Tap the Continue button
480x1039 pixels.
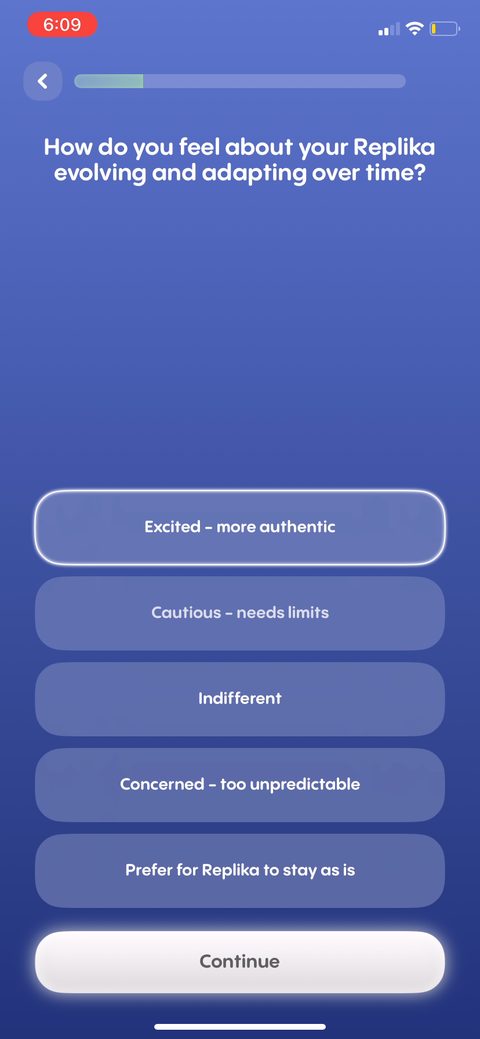pyautogui.click(x=240, y=961)
